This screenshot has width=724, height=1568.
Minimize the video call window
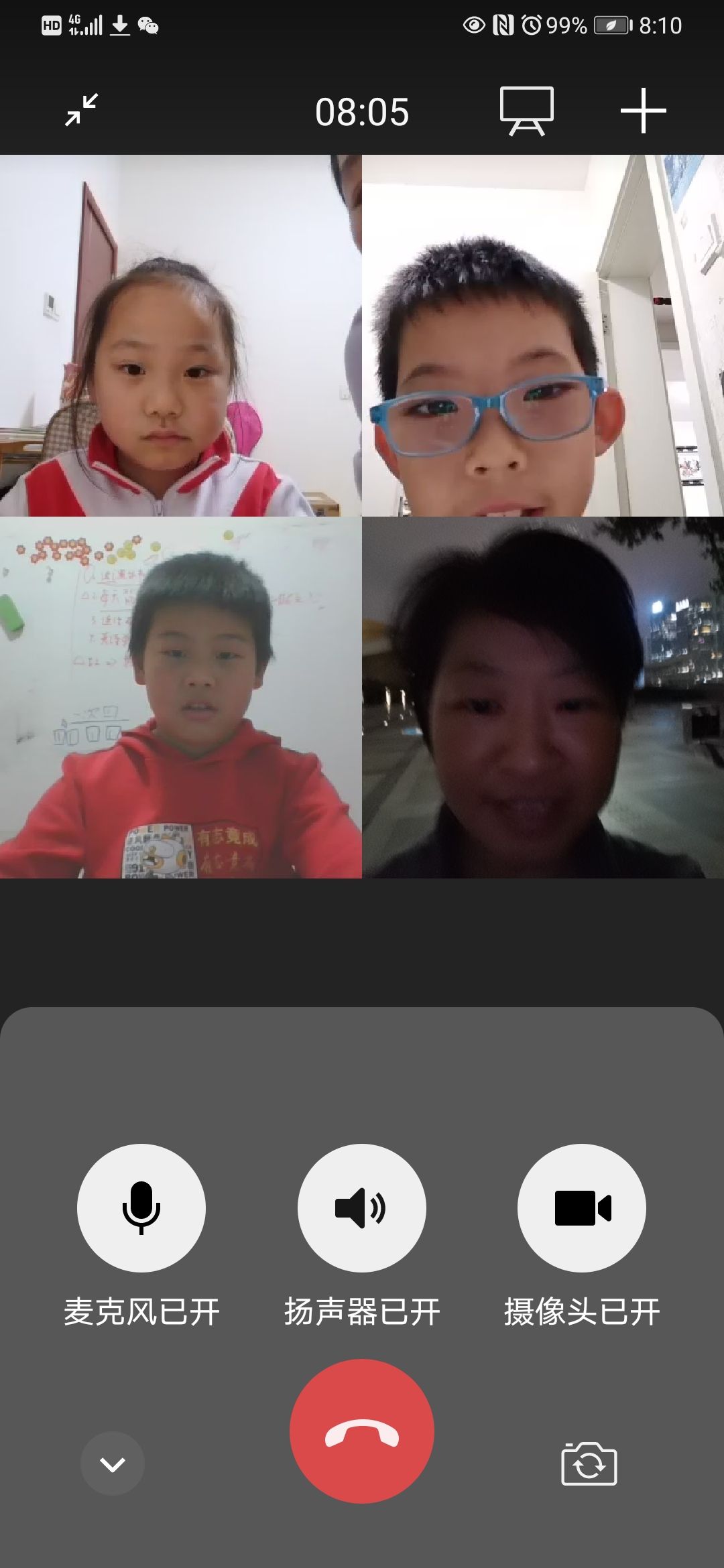point(82,110)
